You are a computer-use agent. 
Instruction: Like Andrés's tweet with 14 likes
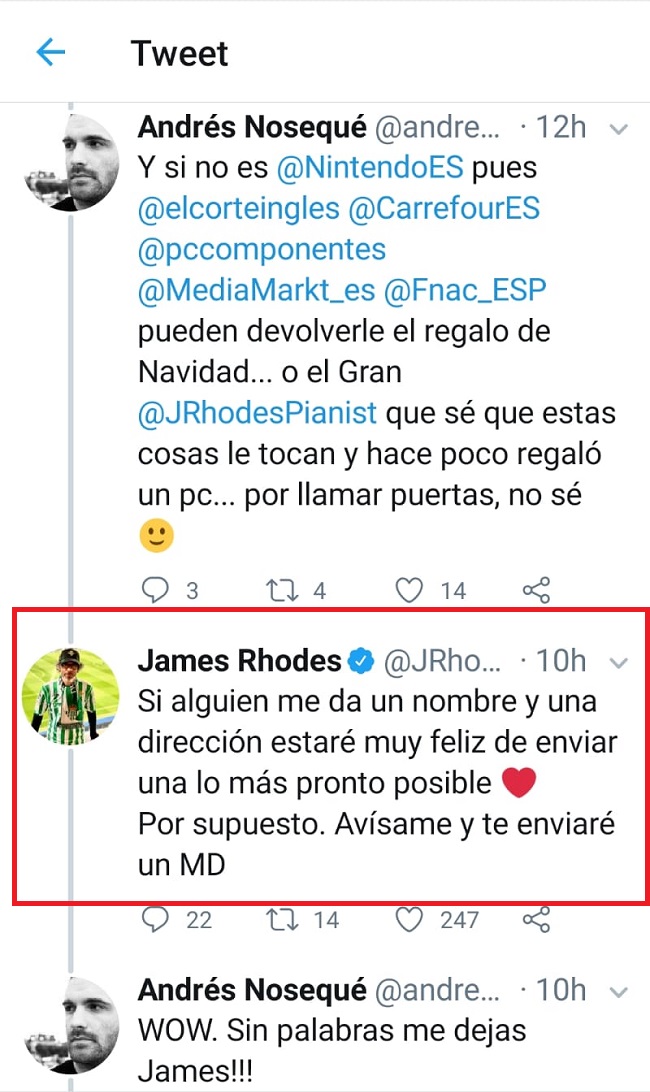click(x=411, y=591)
